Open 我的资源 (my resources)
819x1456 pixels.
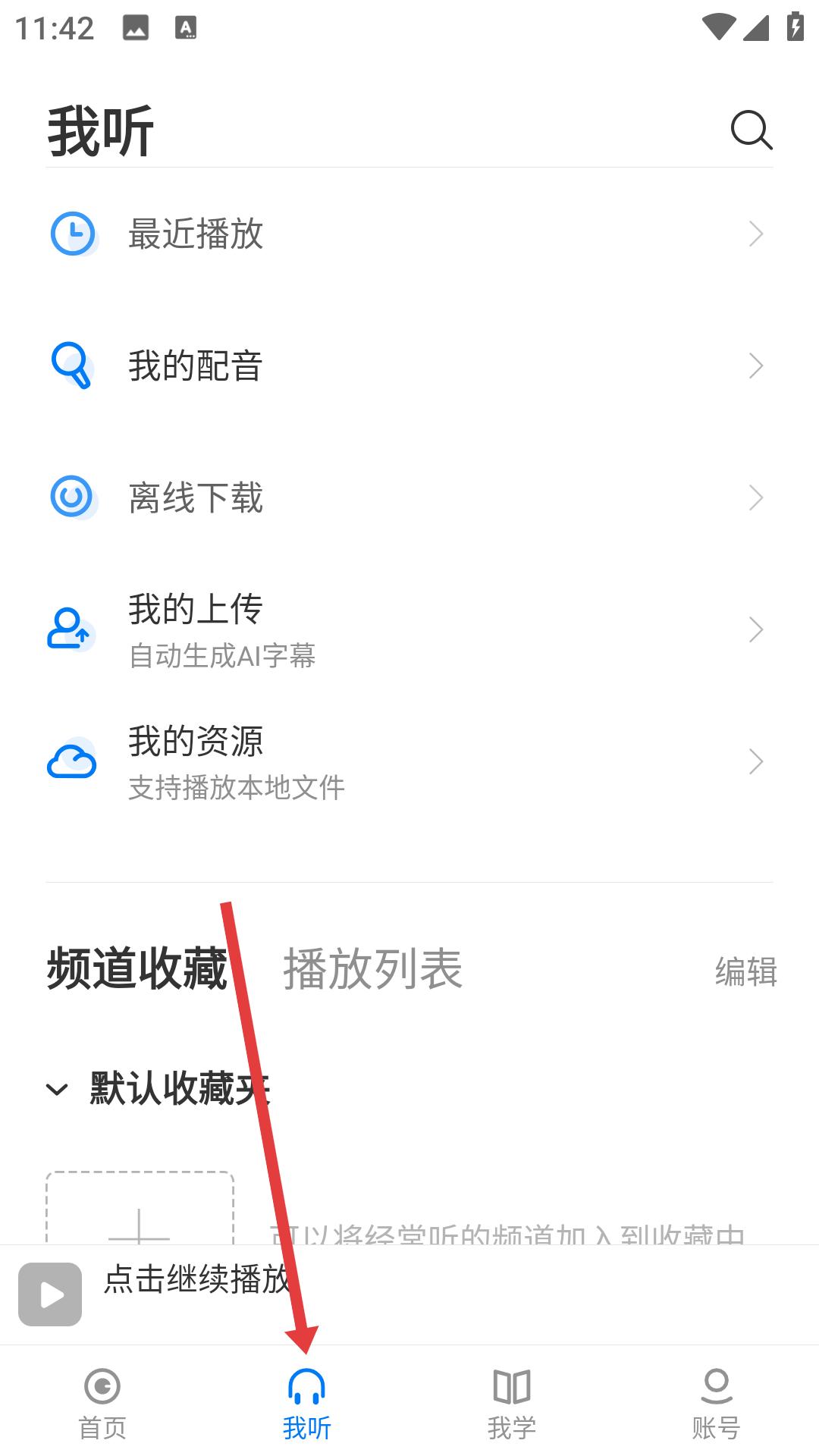409,761
